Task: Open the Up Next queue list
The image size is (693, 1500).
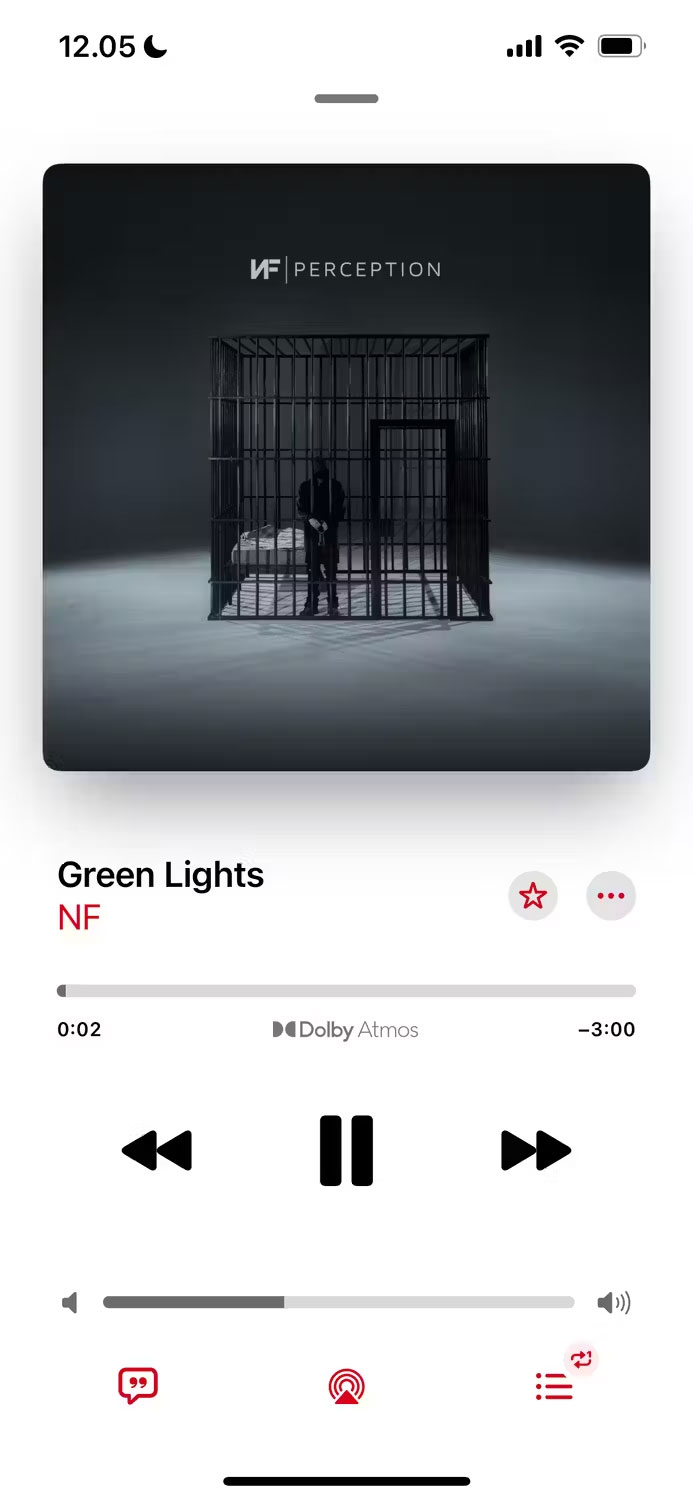Action: 554,1386
